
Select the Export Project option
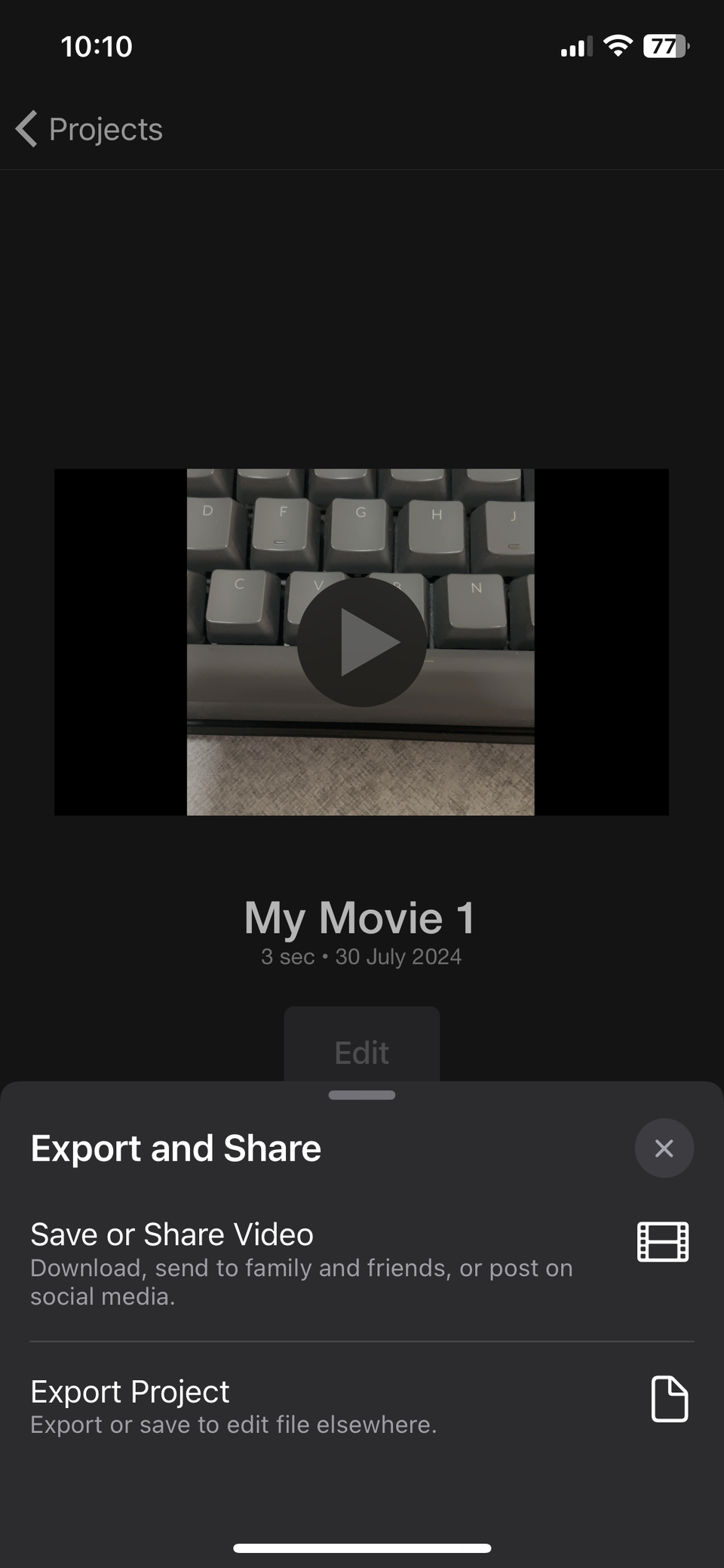pos(129,1391)
